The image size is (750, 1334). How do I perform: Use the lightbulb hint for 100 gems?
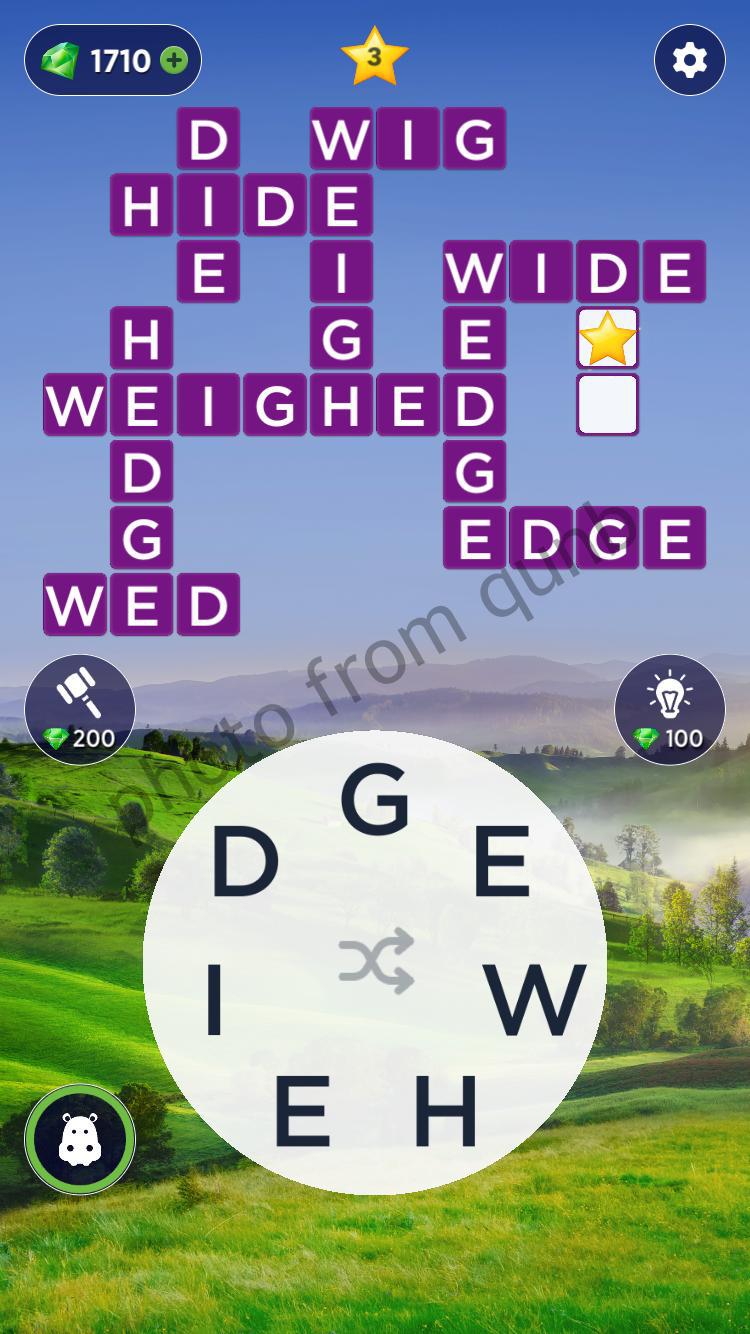tap(669, 709)
